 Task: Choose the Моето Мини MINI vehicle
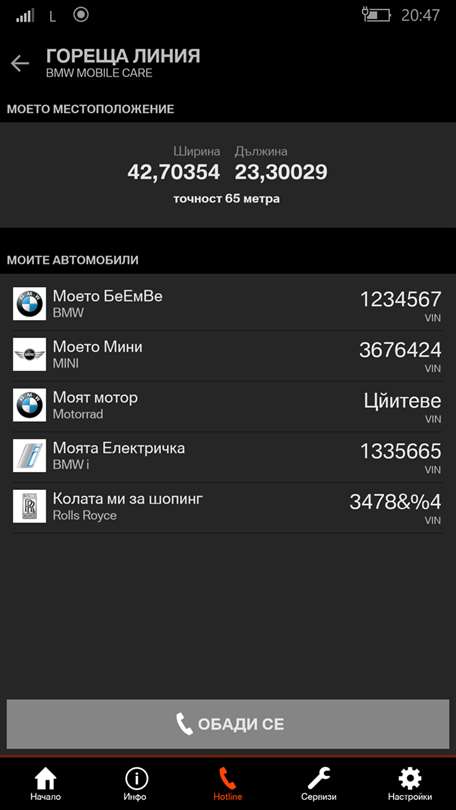click(x=228, y=354)
